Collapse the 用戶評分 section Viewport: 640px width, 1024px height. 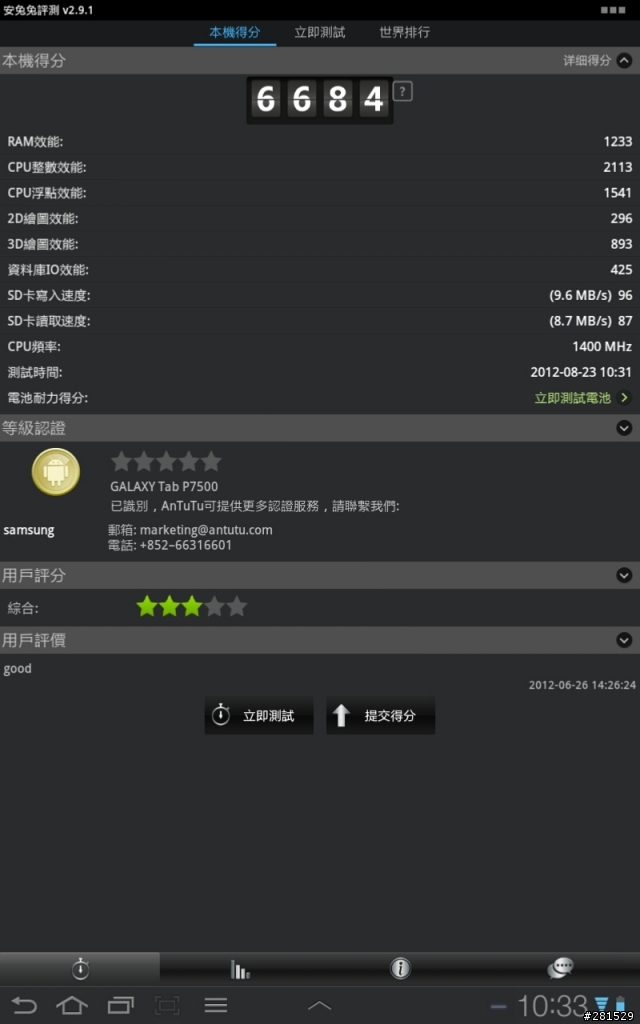624,575
